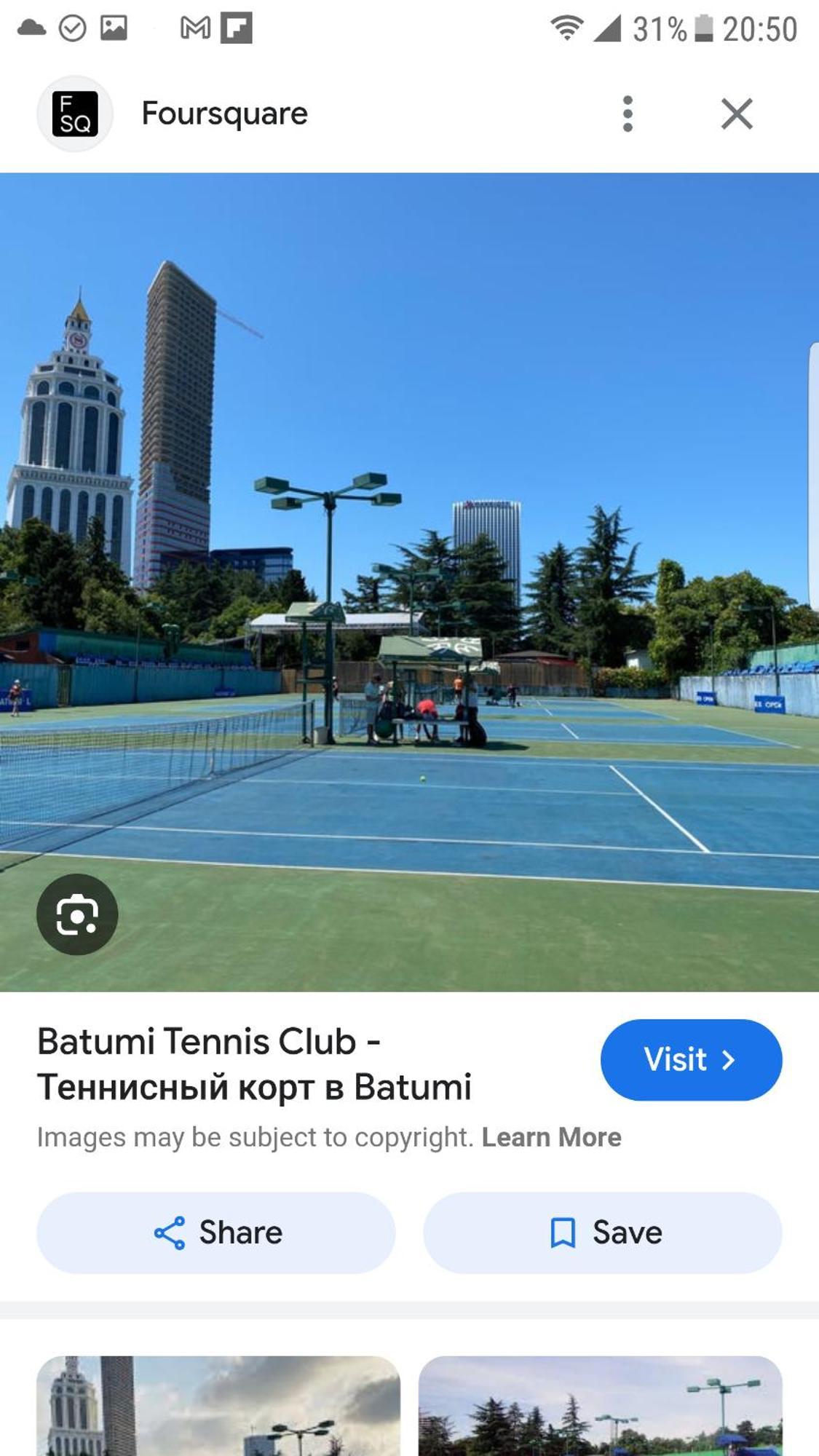Close the image viewer

(736, 114)
